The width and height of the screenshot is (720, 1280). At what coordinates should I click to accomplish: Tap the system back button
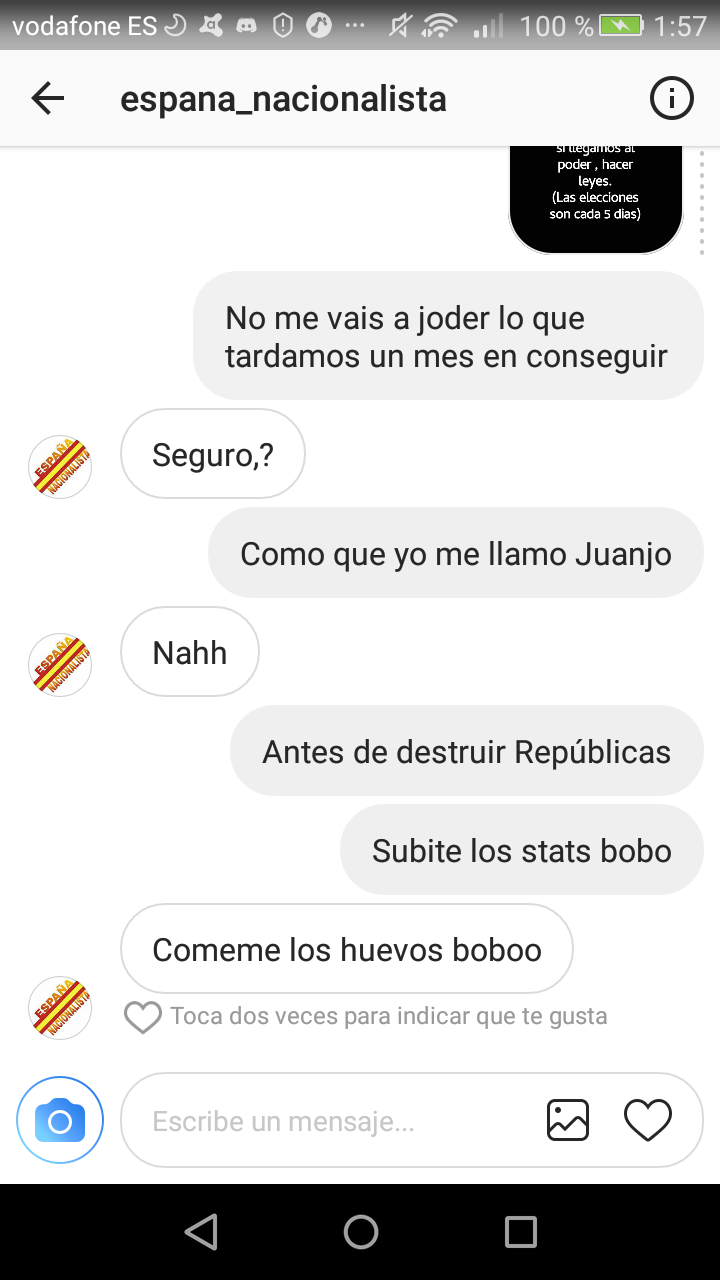(x=201, y=1231)
